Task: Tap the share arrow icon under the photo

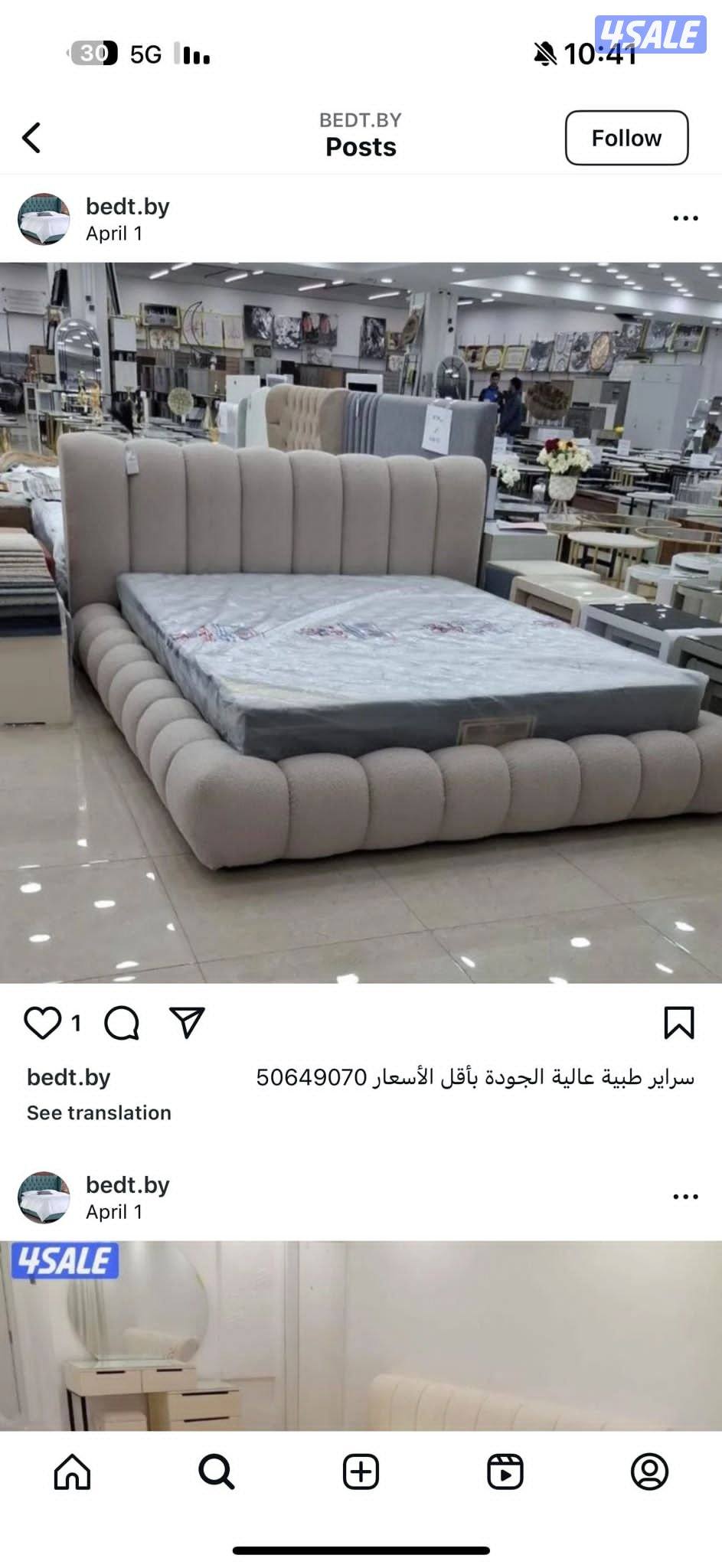Action: pos(189,1020)
